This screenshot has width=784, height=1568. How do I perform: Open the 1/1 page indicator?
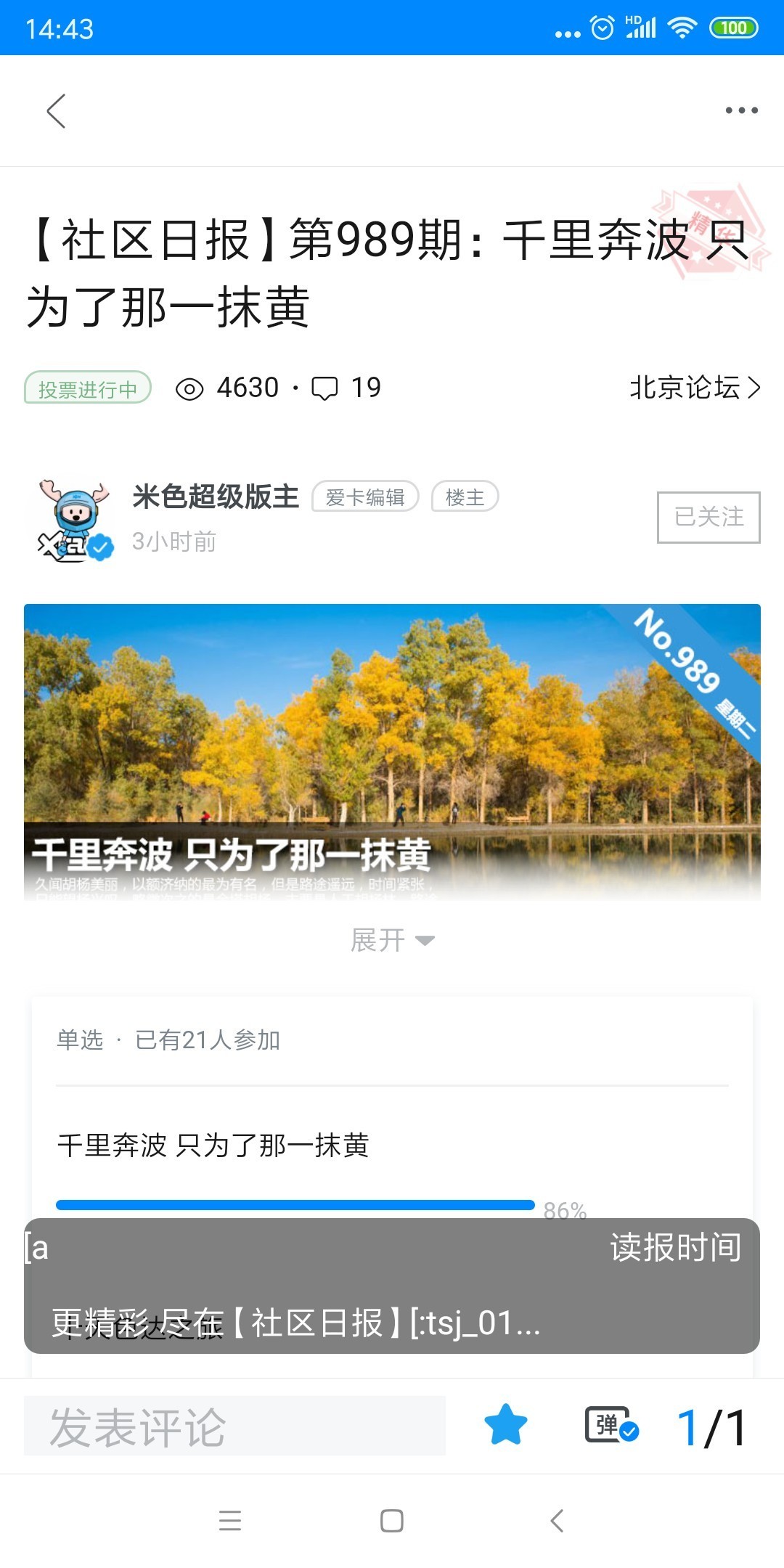point(711,1427)
